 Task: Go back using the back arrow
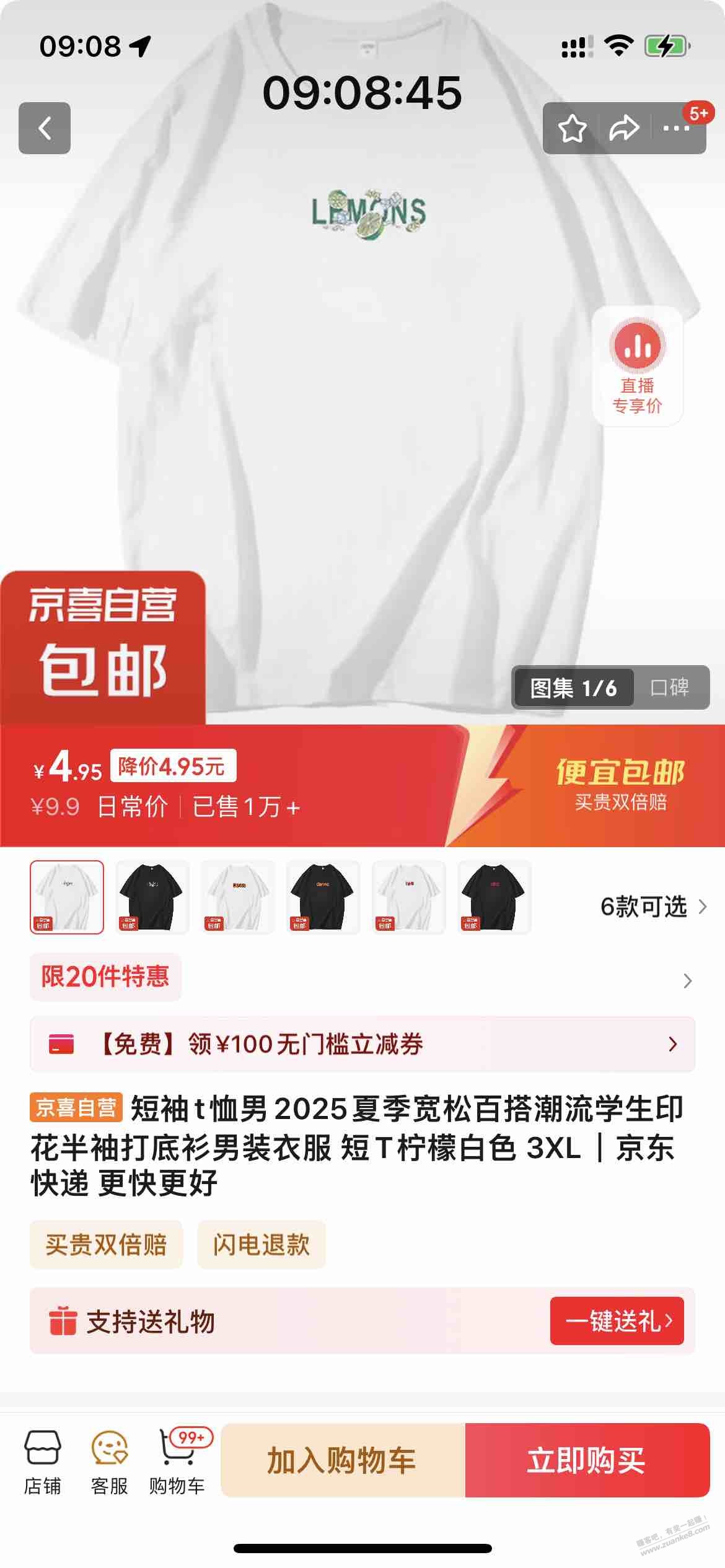pos(45,128)
